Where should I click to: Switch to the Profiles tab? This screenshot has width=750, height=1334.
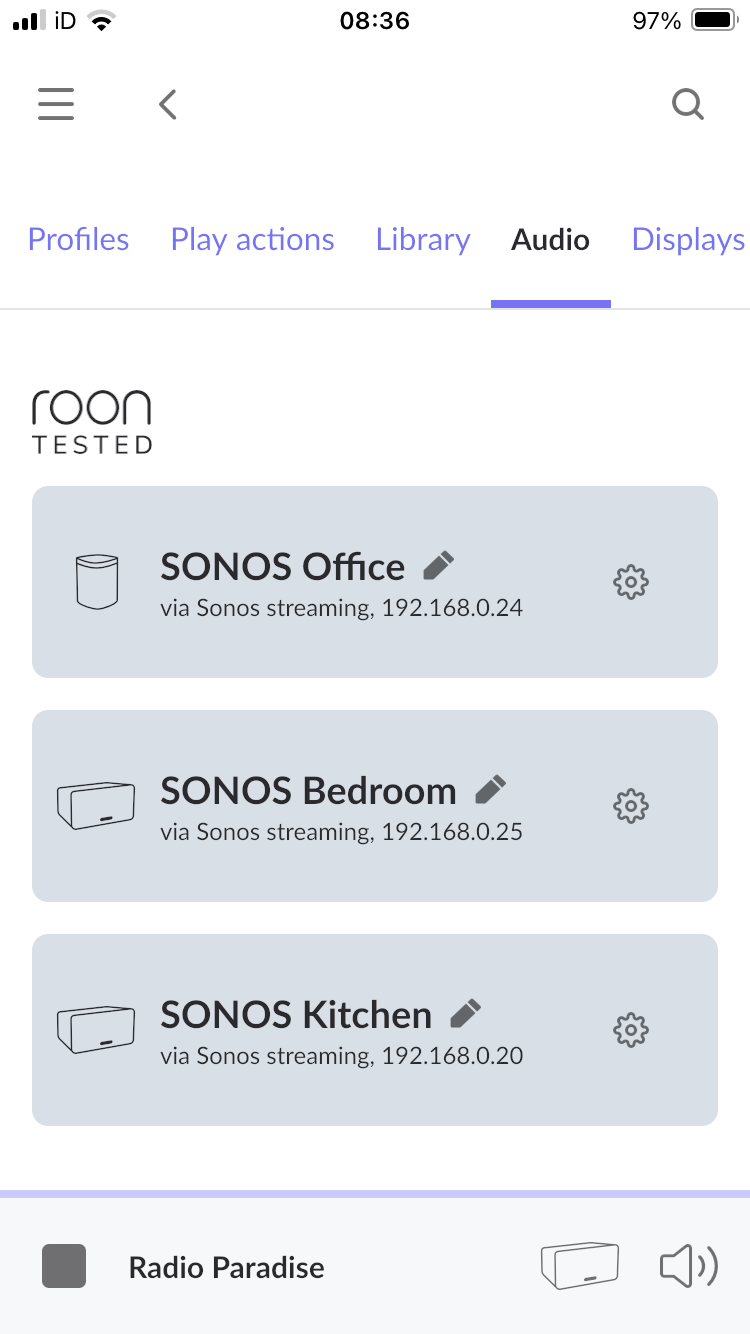[79, 240]
